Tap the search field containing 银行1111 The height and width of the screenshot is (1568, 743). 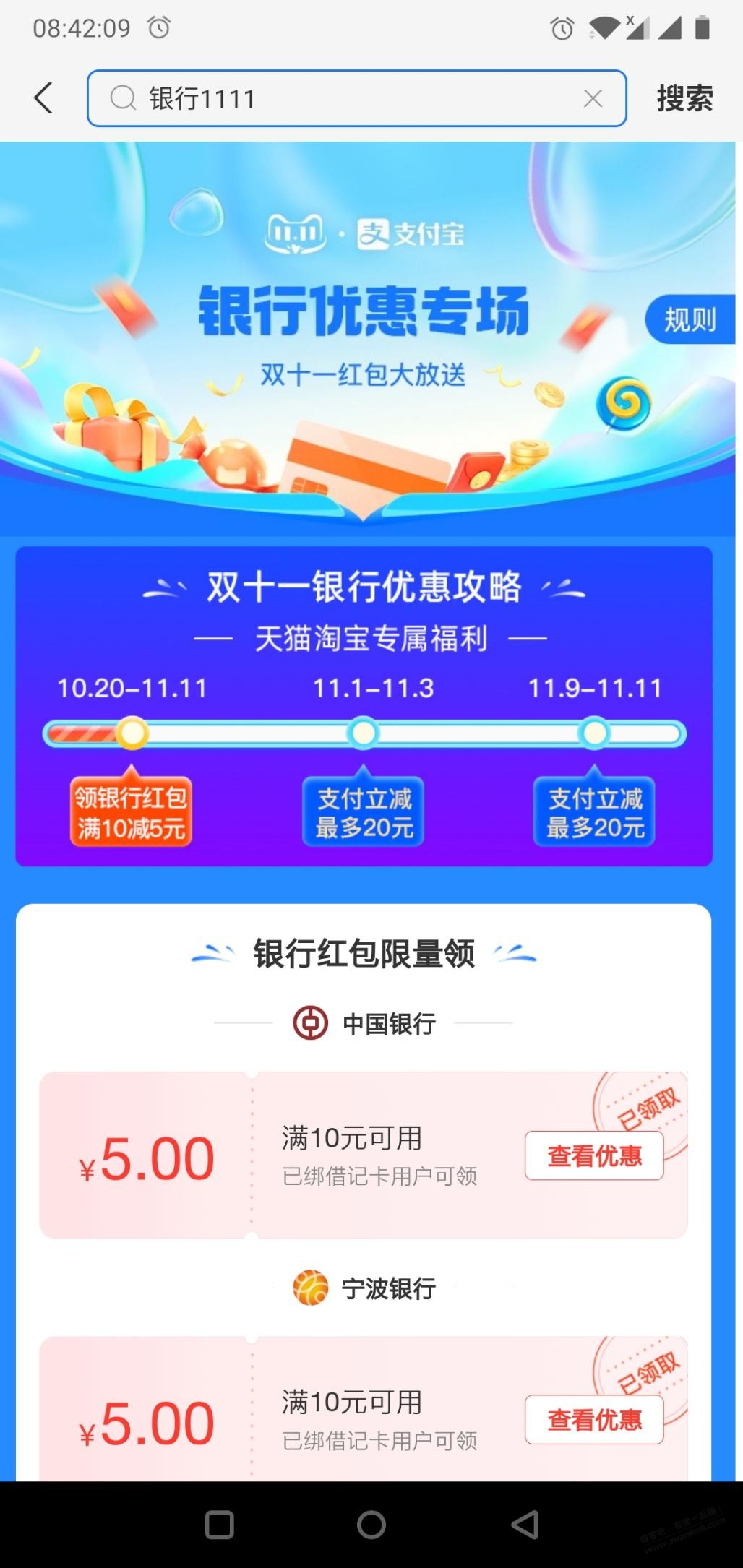[347, 98]
